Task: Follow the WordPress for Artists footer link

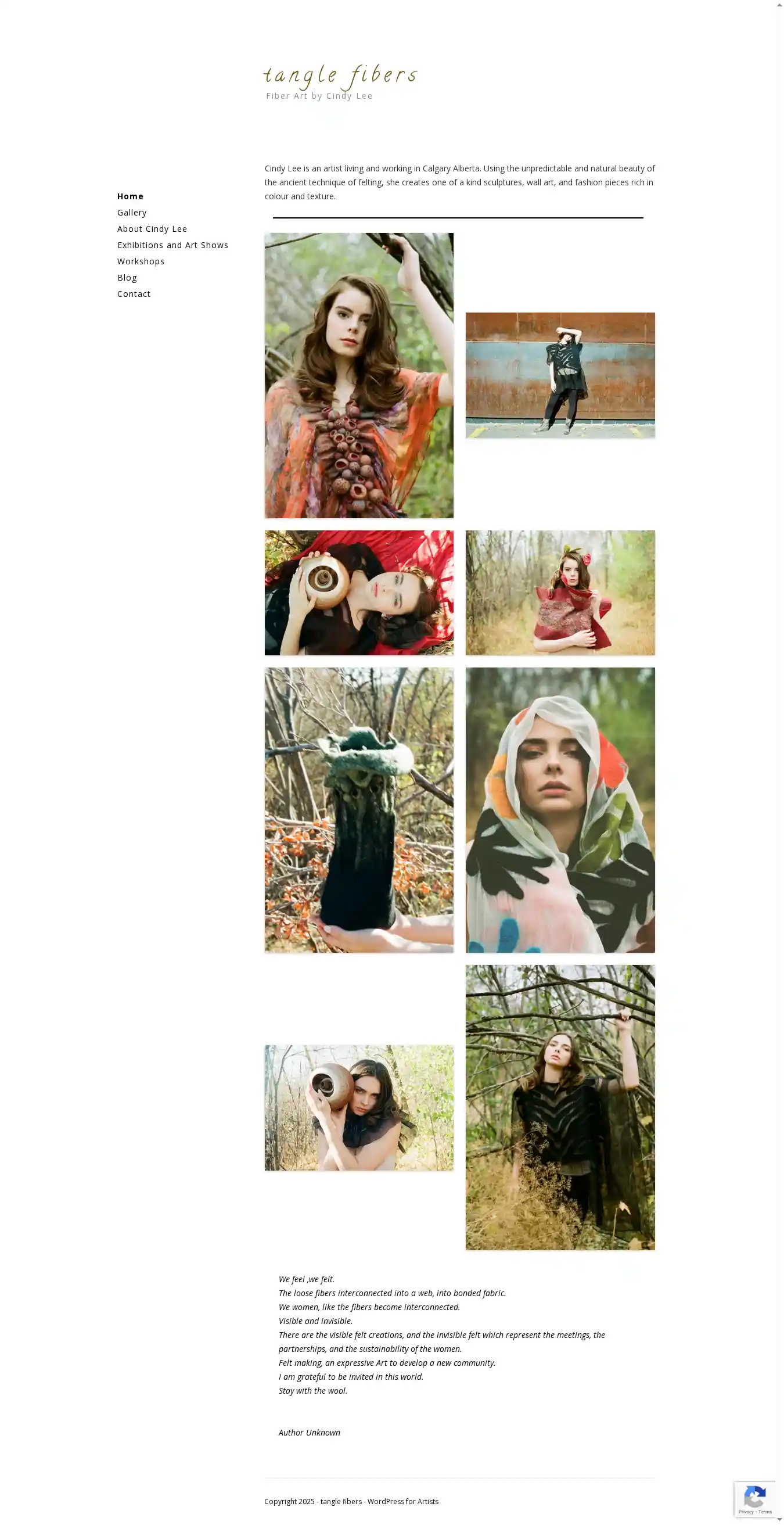Action: [x=402, y=1501]
